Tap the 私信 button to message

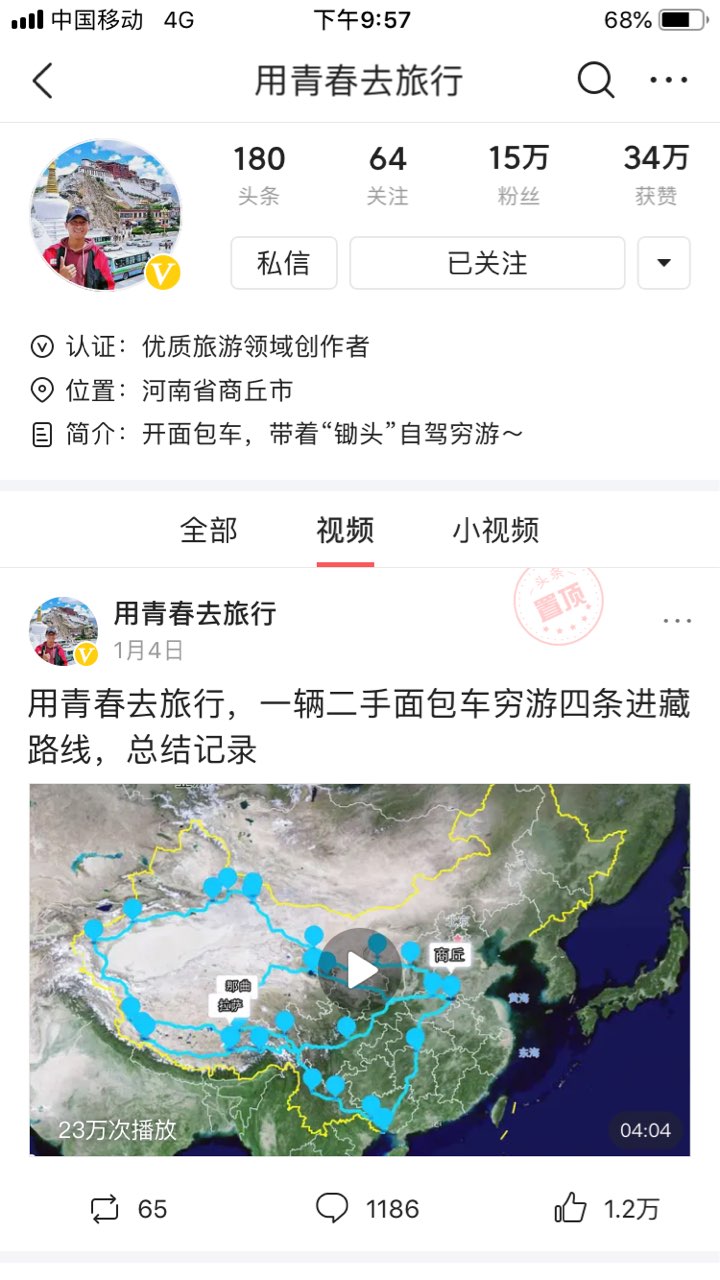click(284, 263)
